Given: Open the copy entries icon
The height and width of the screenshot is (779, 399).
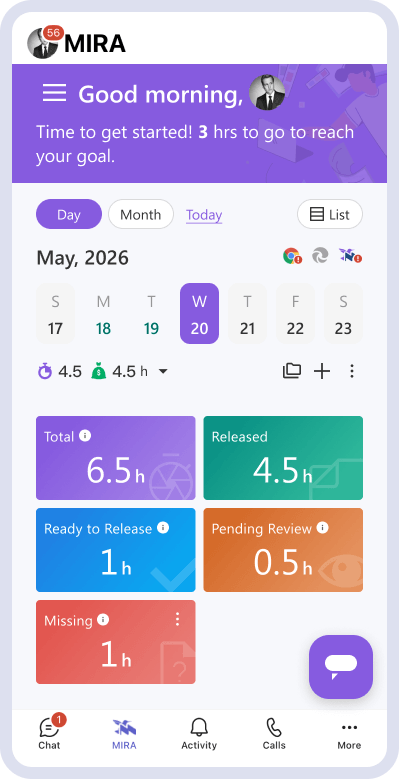Looking at the screenshot, I should (x=292, y=371).
